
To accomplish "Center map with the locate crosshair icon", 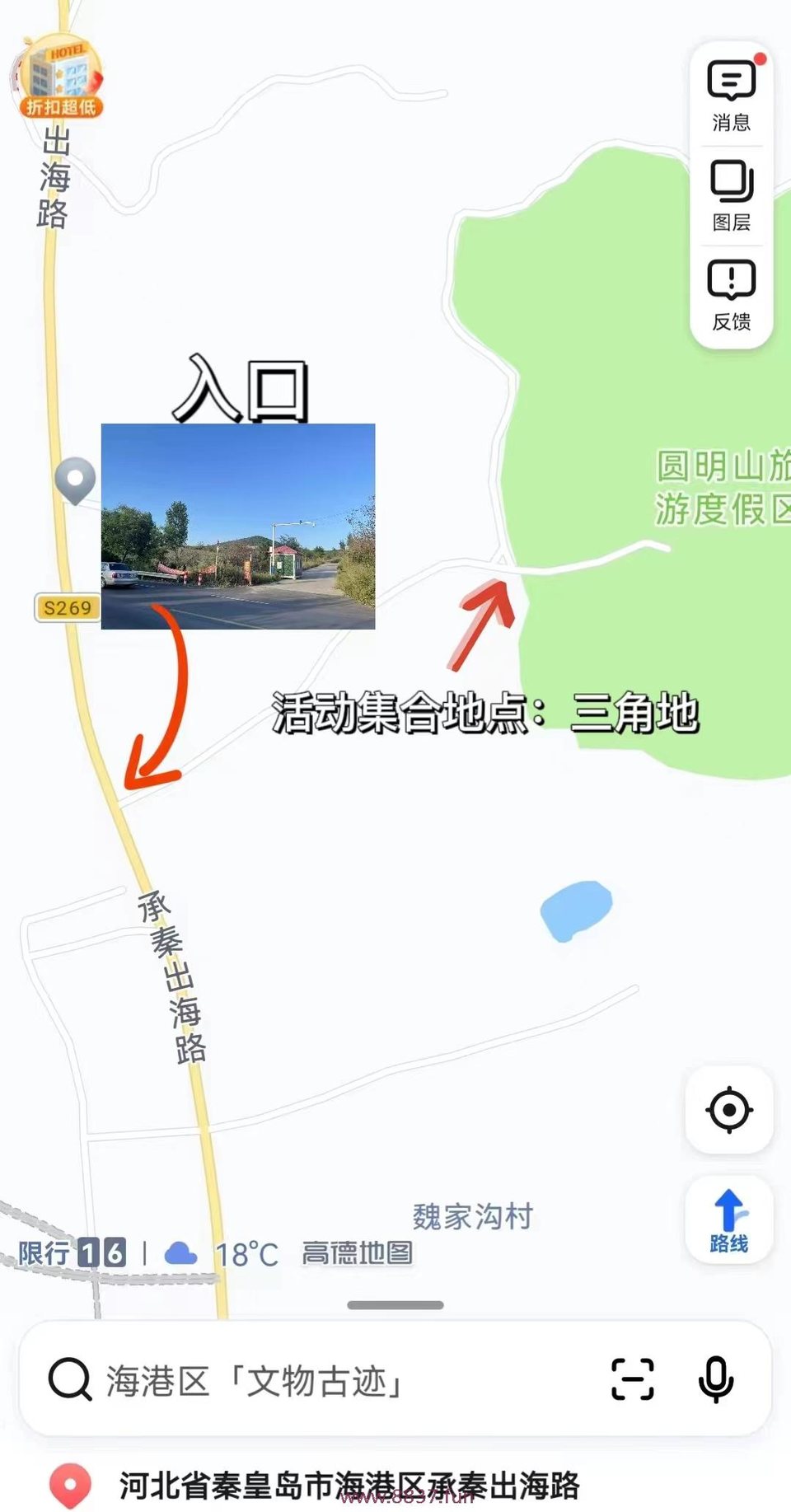I will pos(728,1111).
